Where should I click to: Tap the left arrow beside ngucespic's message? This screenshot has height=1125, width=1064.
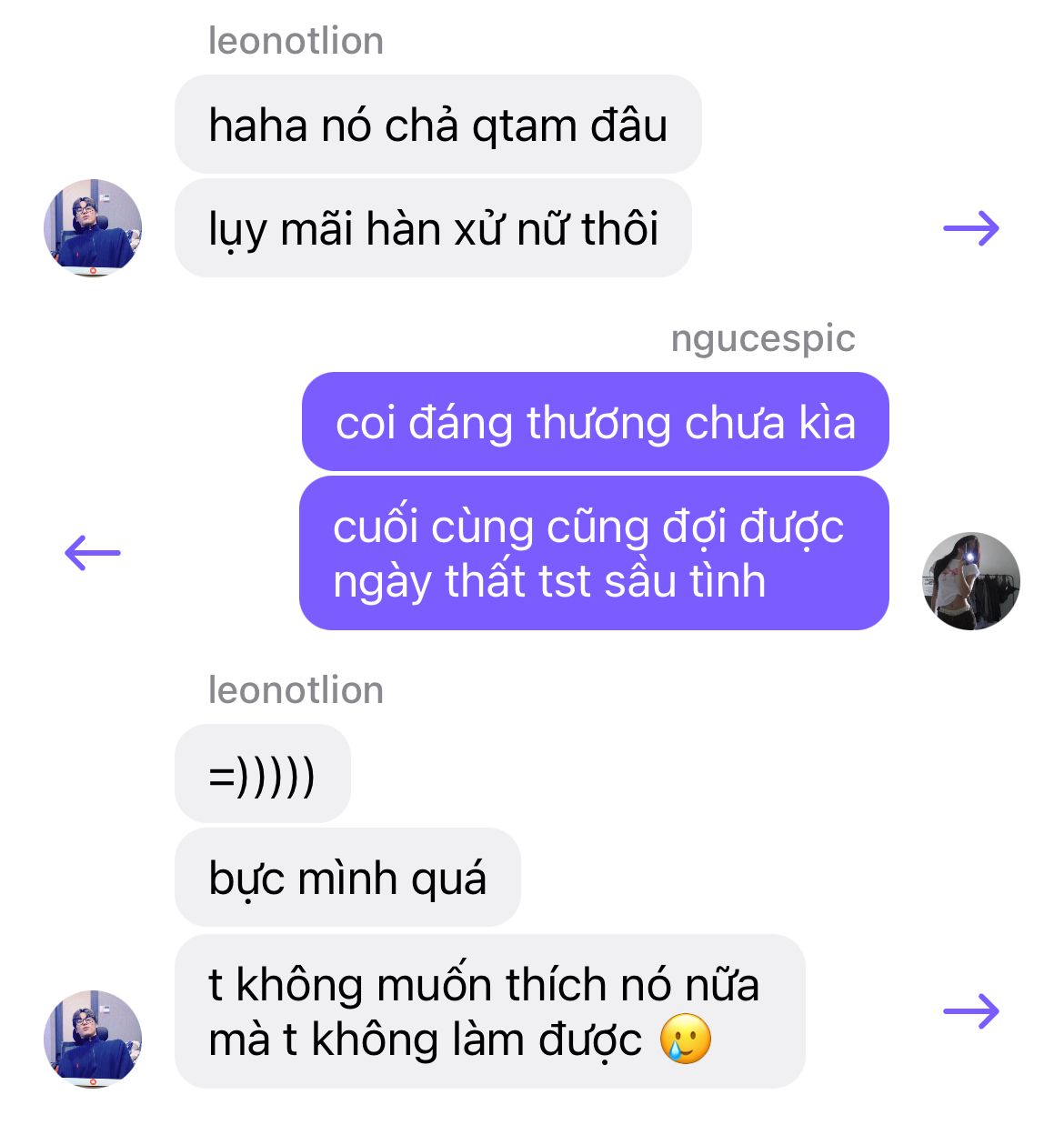click(93, 552)
